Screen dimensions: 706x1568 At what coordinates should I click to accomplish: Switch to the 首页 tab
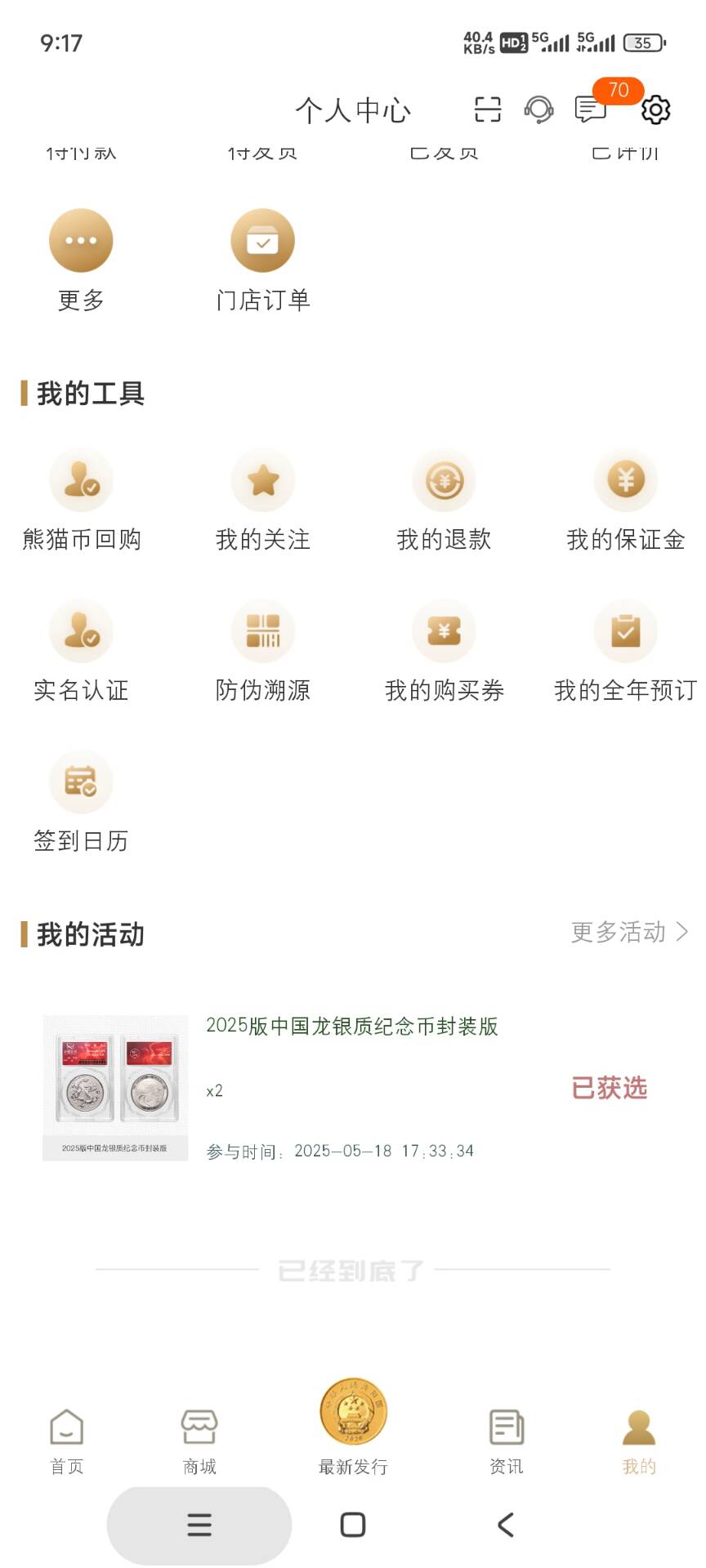click(67, 1442)
